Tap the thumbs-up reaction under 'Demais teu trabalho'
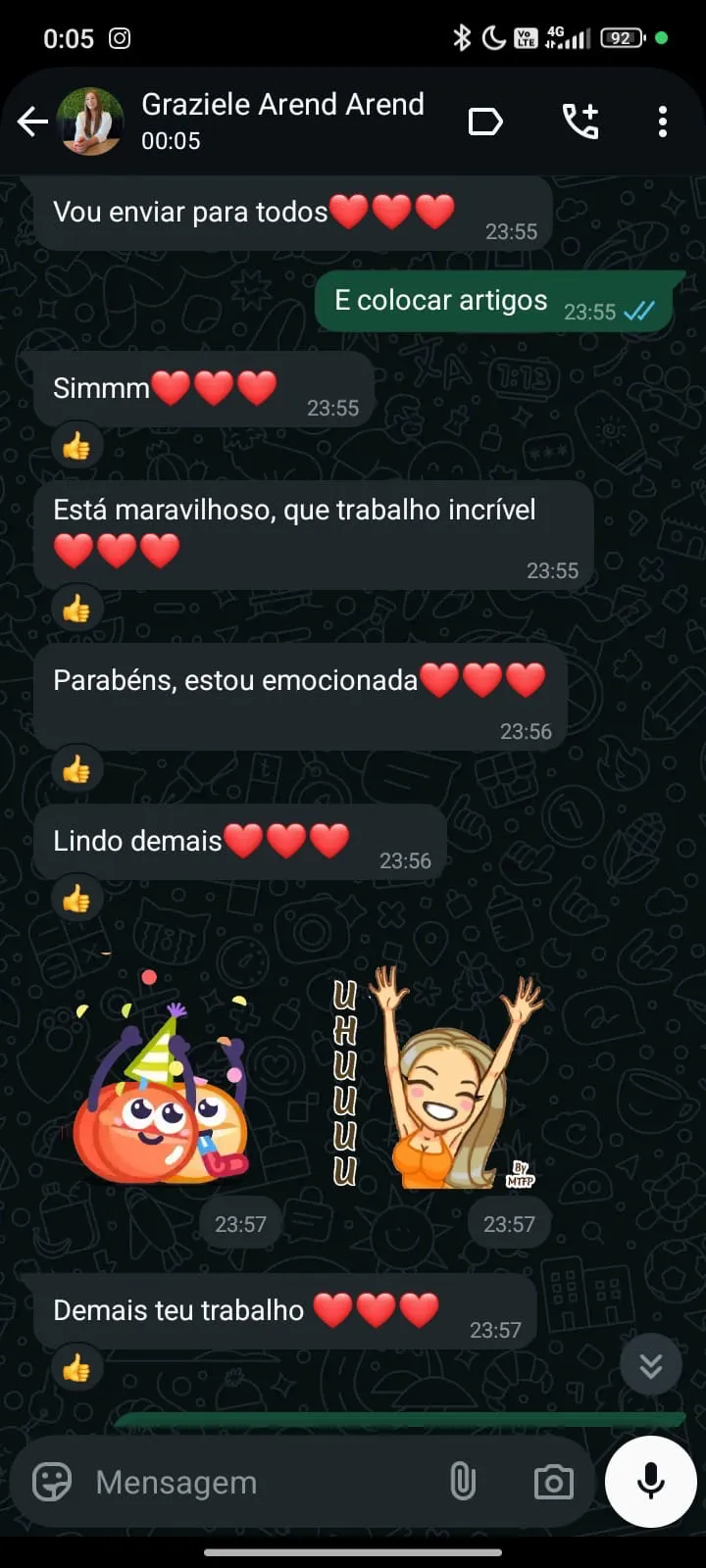The height and width of the screenshot is (1568, 706). (76, 1368)
